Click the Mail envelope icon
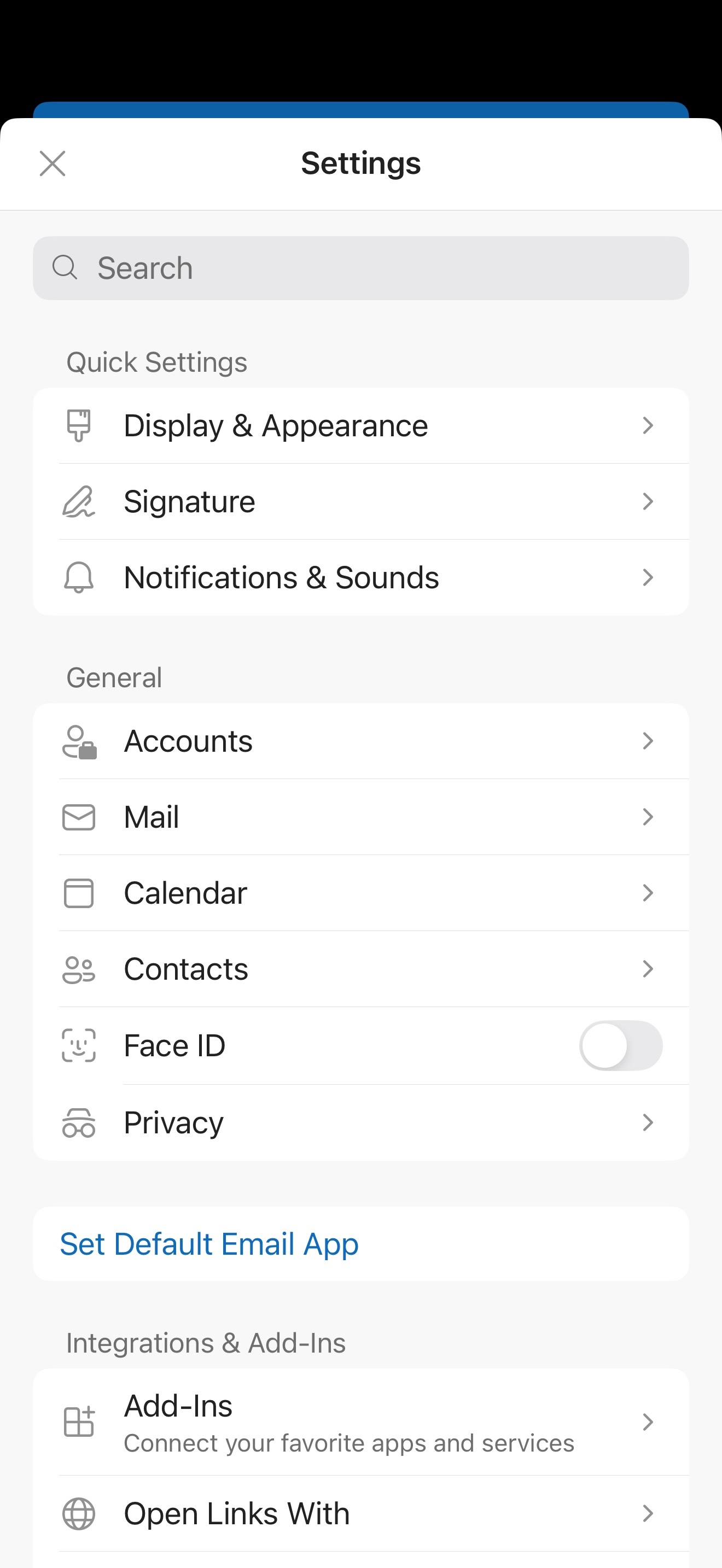This screenshot has height=1568, width=722. (x=79, y=817)
